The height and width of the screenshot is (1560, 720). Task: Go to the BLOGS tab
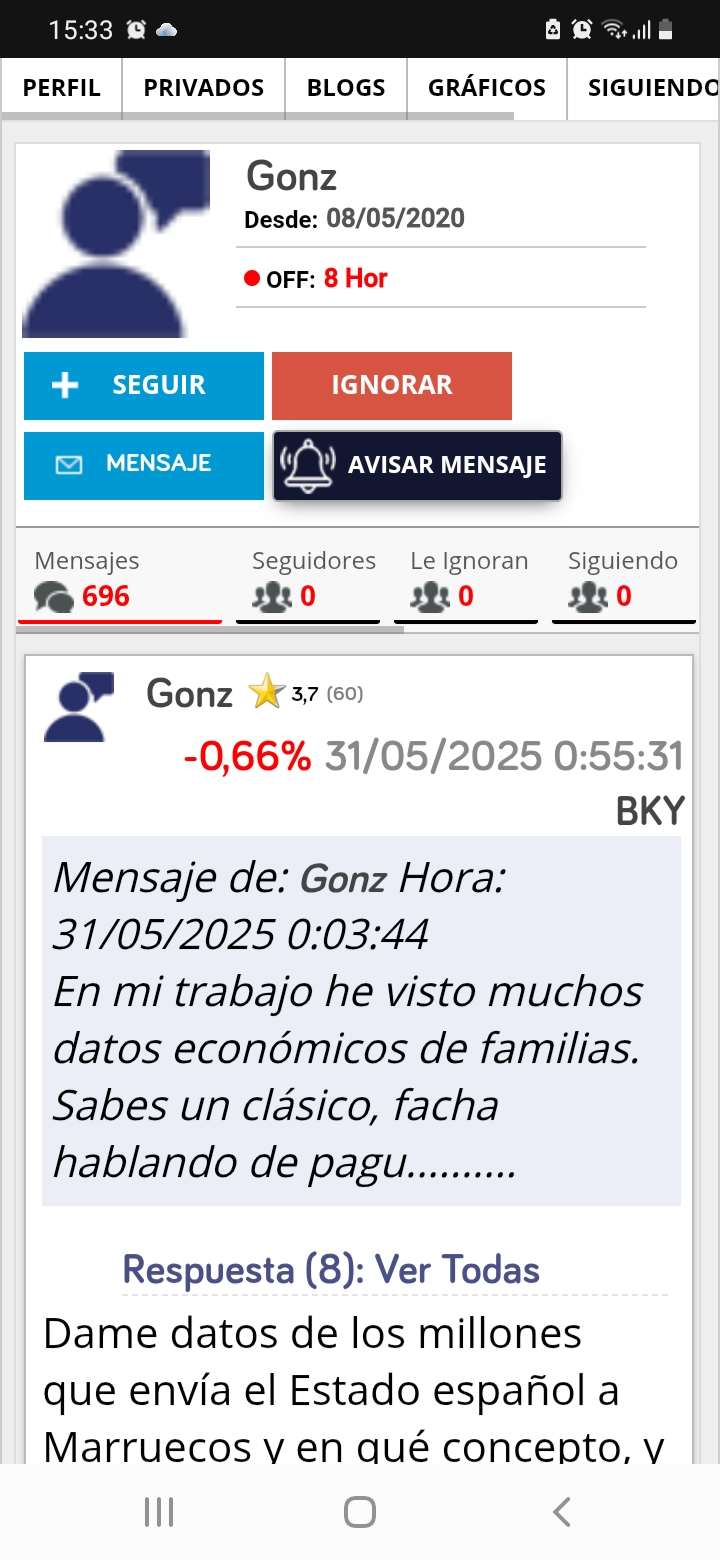coord(346,88)
